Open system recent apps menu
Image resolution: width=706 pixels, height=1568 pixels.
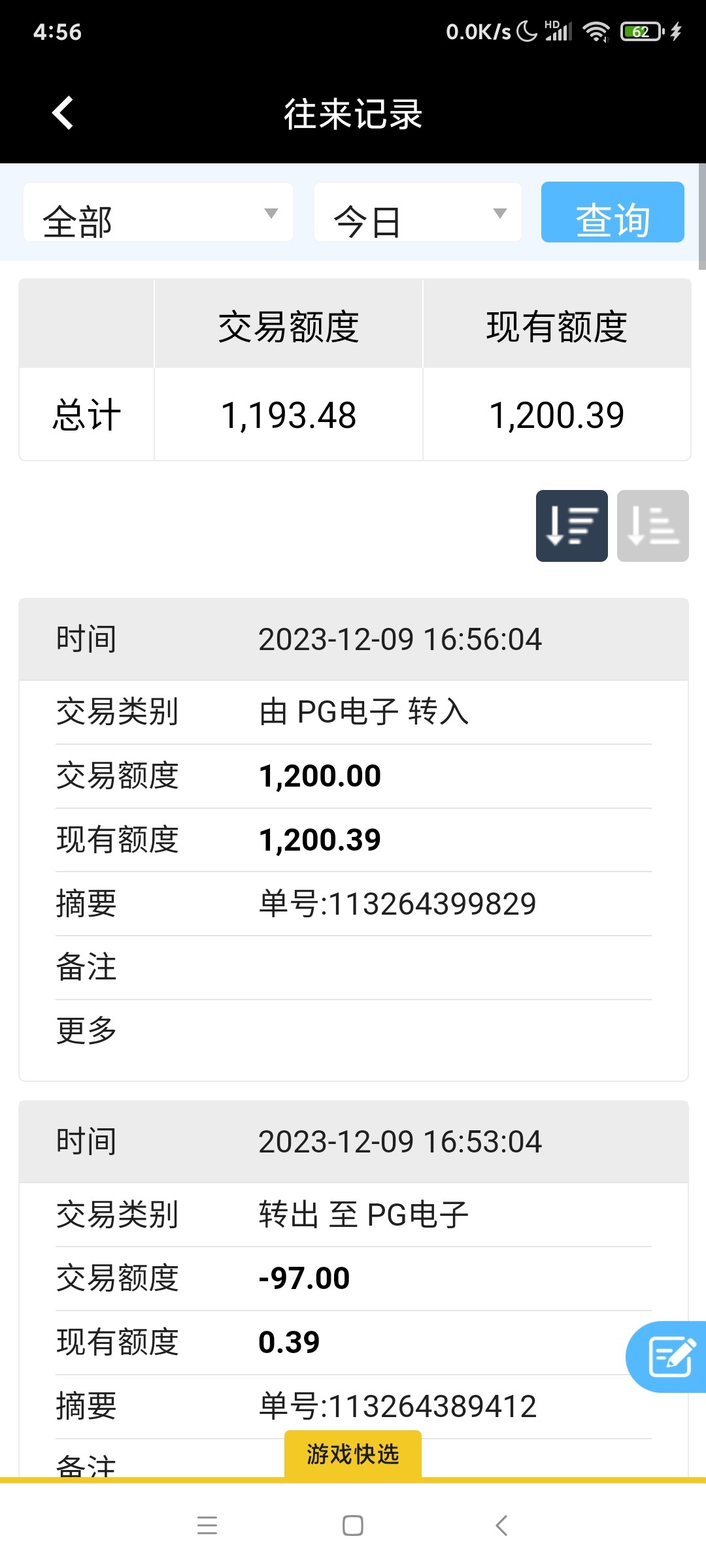tap(207, 1526)
